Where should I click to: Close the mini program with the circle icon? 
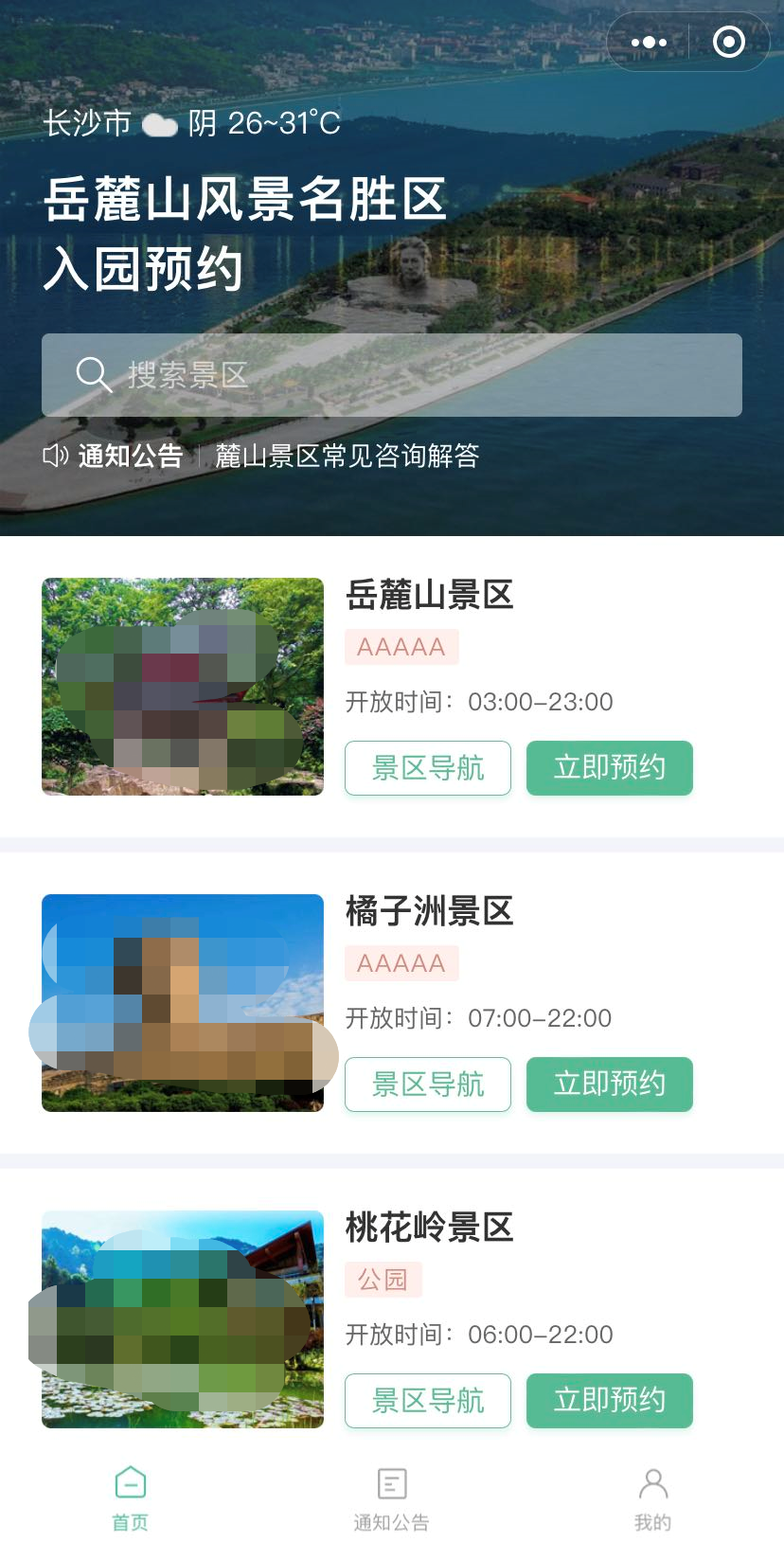click(728, 42)
